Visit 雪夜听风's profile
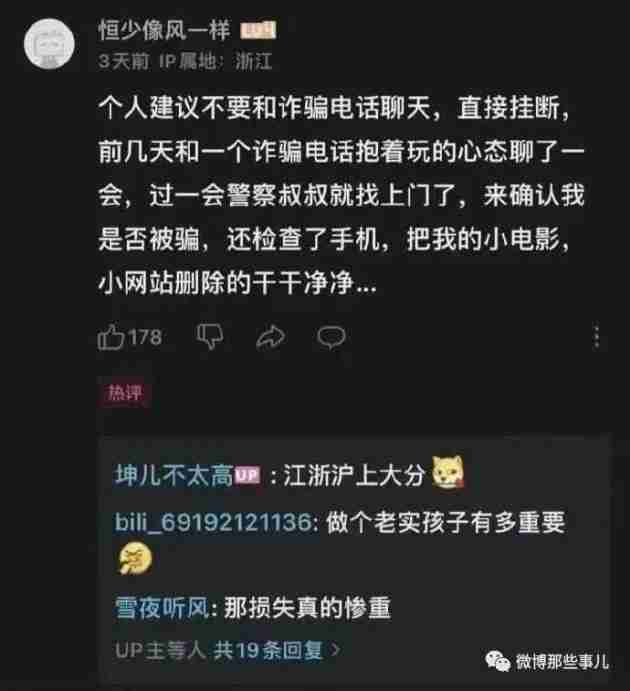 pyautogui.click(x=161, y=606)
